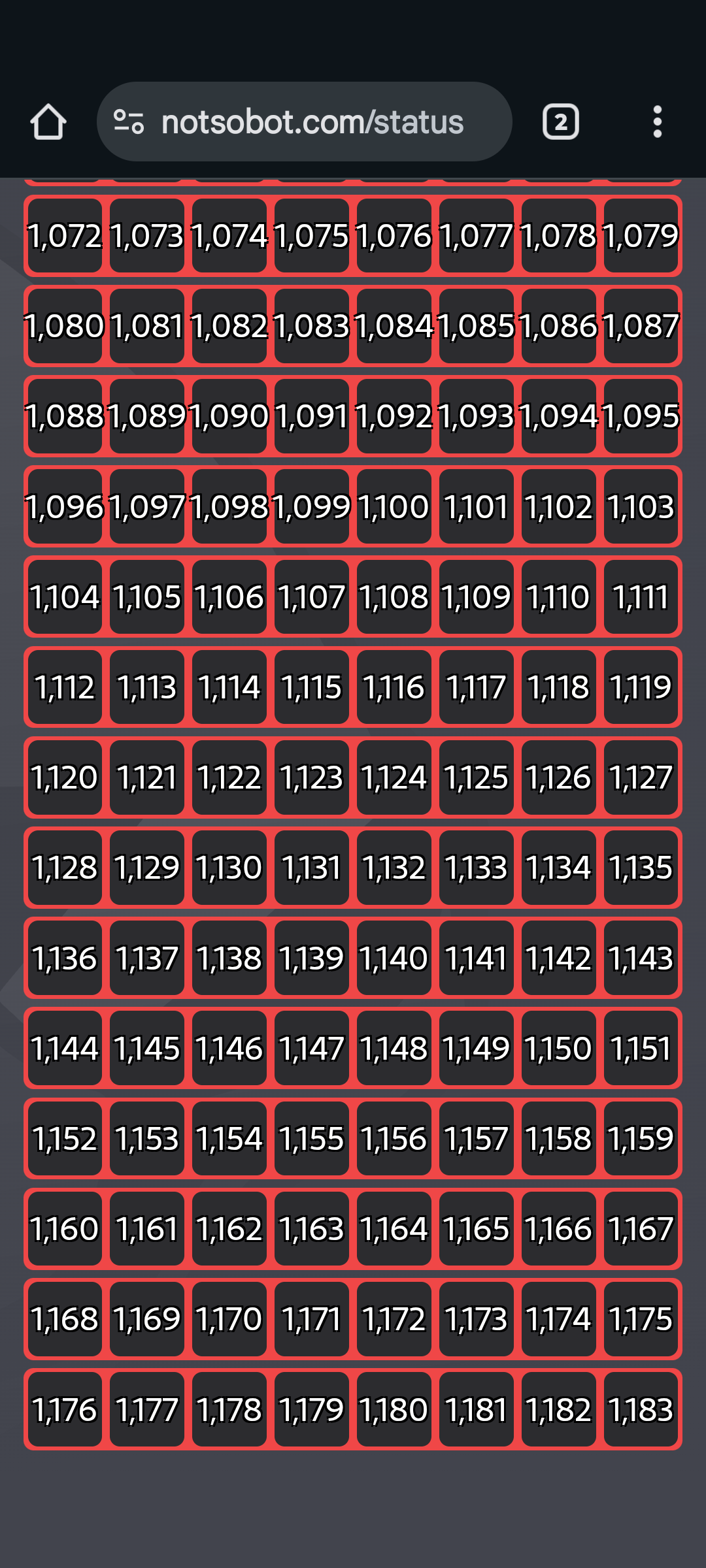The image size is (706, 1568).
Task: Open the tab switcher showing 2 tabs
Action: [x=560, y=122]
